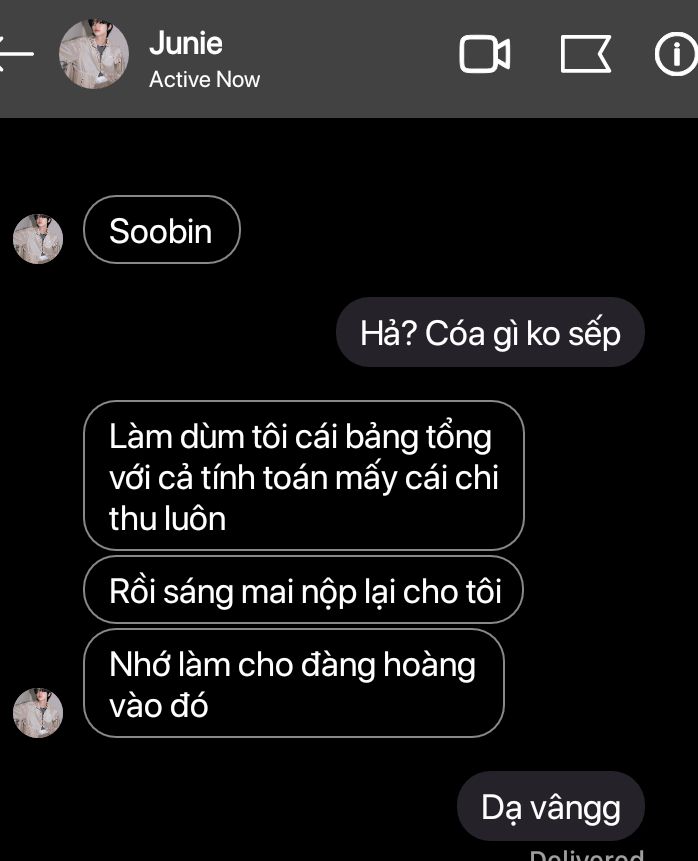Open the conversation info button
The height and width of the screenshot is (861, 698).
[676, 54]
